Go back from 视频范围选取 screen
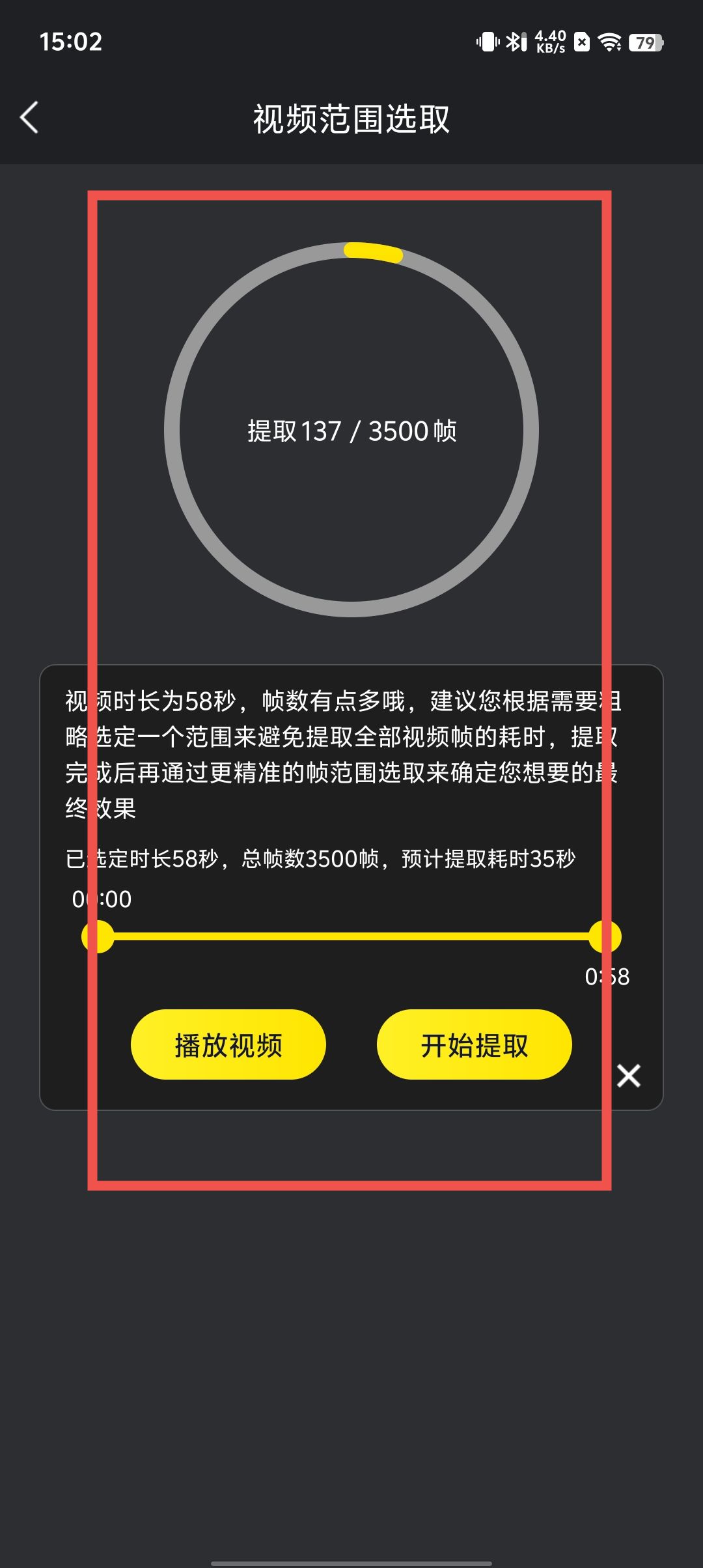Image resolution: width=703 pixels, height=1568 pixels. [30, 118]
